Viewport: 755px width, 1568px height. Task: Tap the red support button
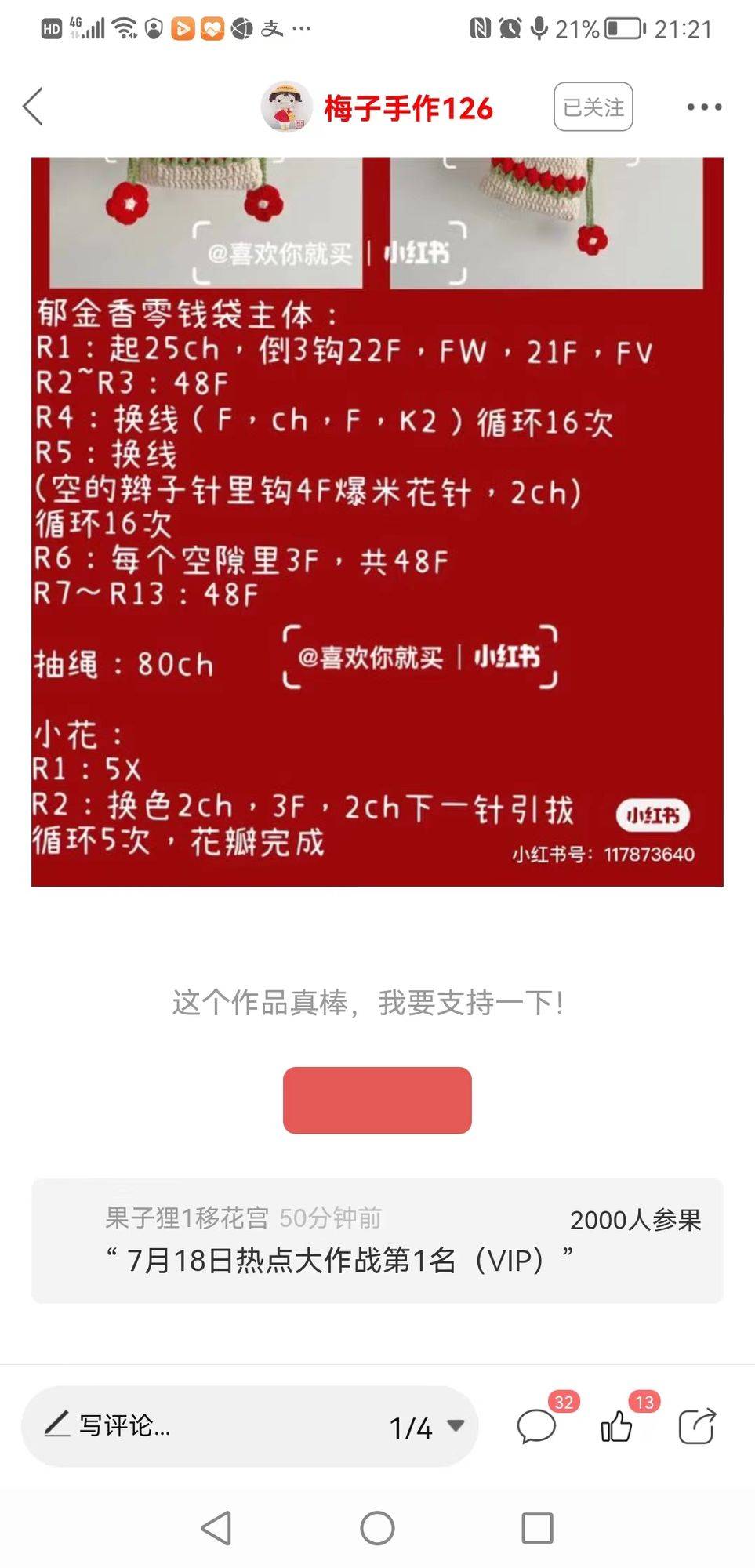(377, 1100)
